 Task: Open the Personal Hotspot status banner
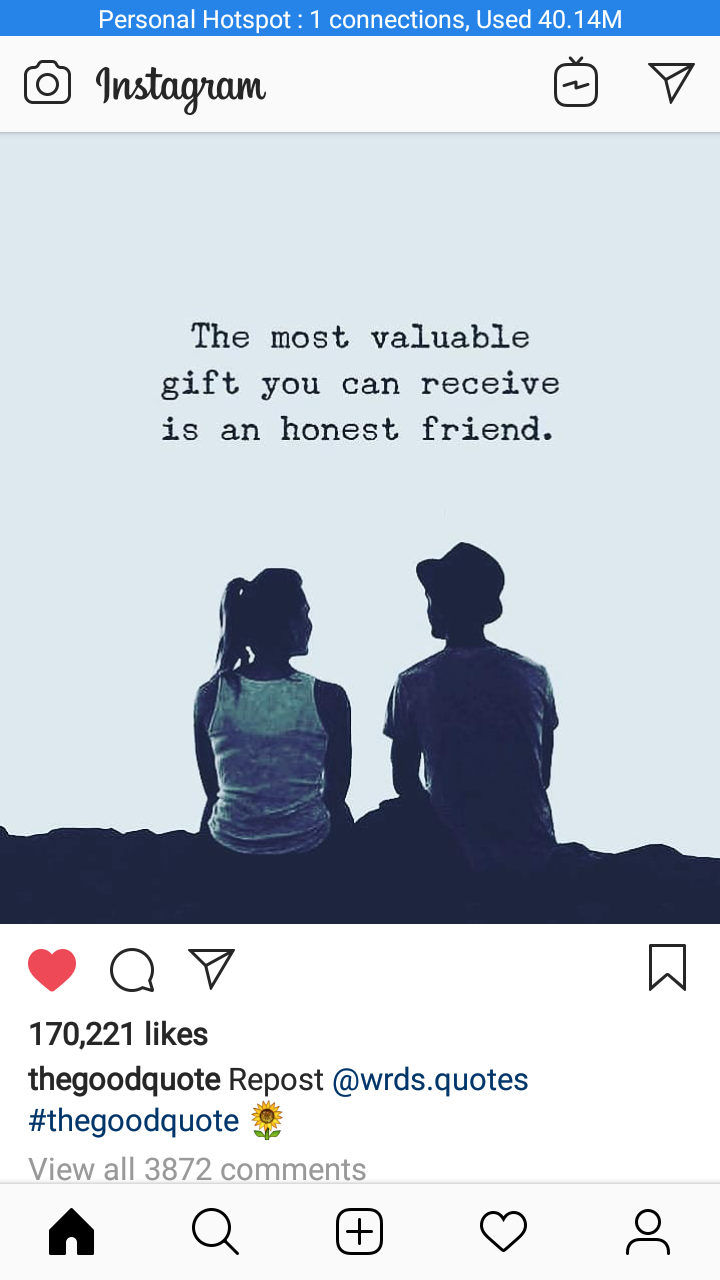pyautogui.click(x=360, y=19)
